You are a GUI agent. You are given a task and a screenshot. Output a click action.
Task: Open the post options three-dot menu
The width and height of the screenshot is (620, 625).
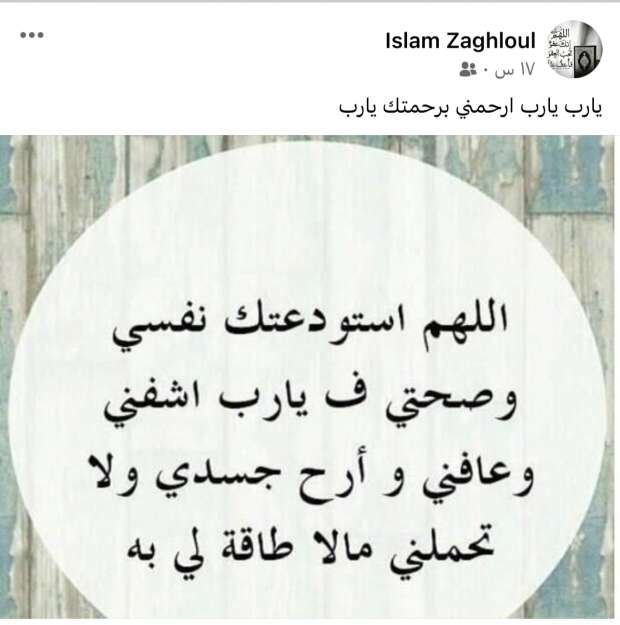coord(32,35)
